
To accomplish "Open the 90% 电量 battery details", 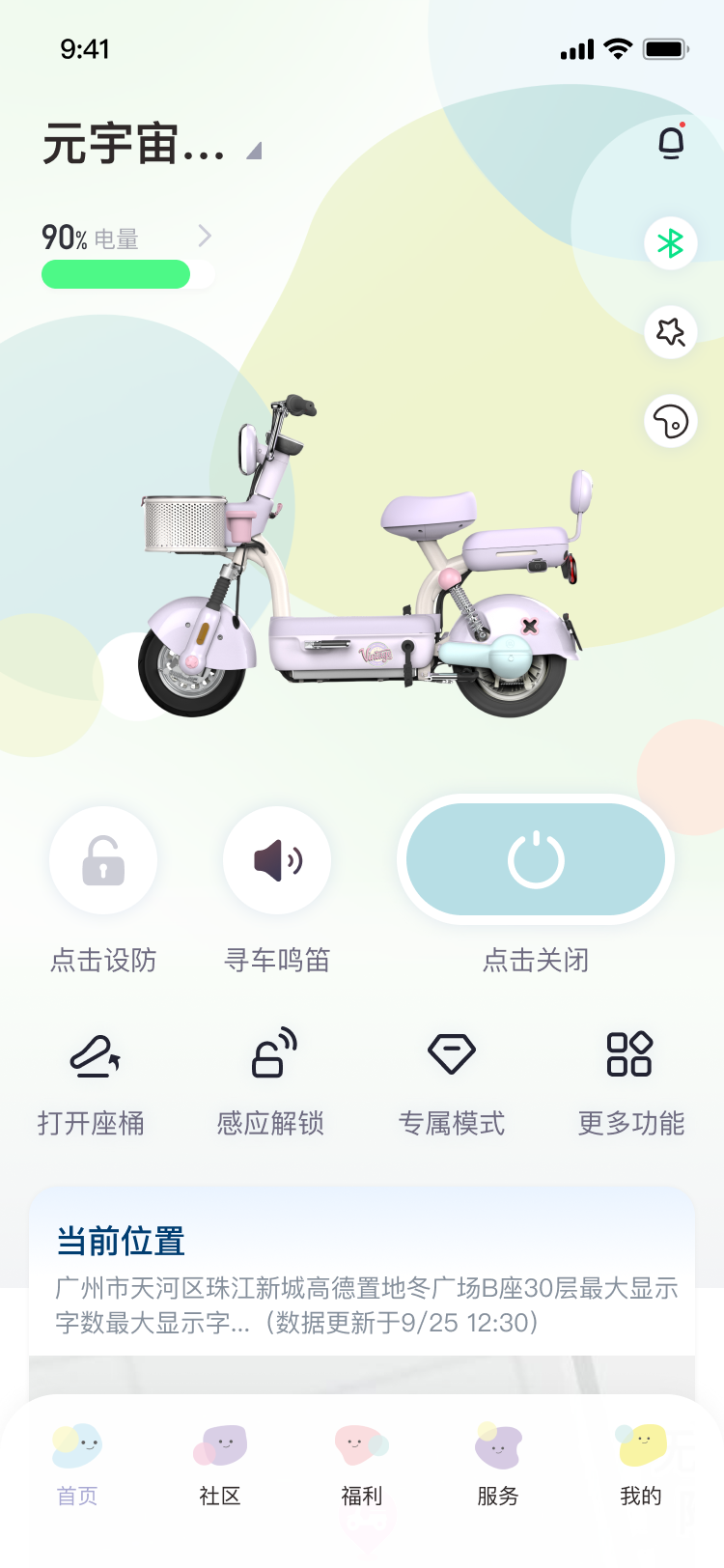I will 204,237.
